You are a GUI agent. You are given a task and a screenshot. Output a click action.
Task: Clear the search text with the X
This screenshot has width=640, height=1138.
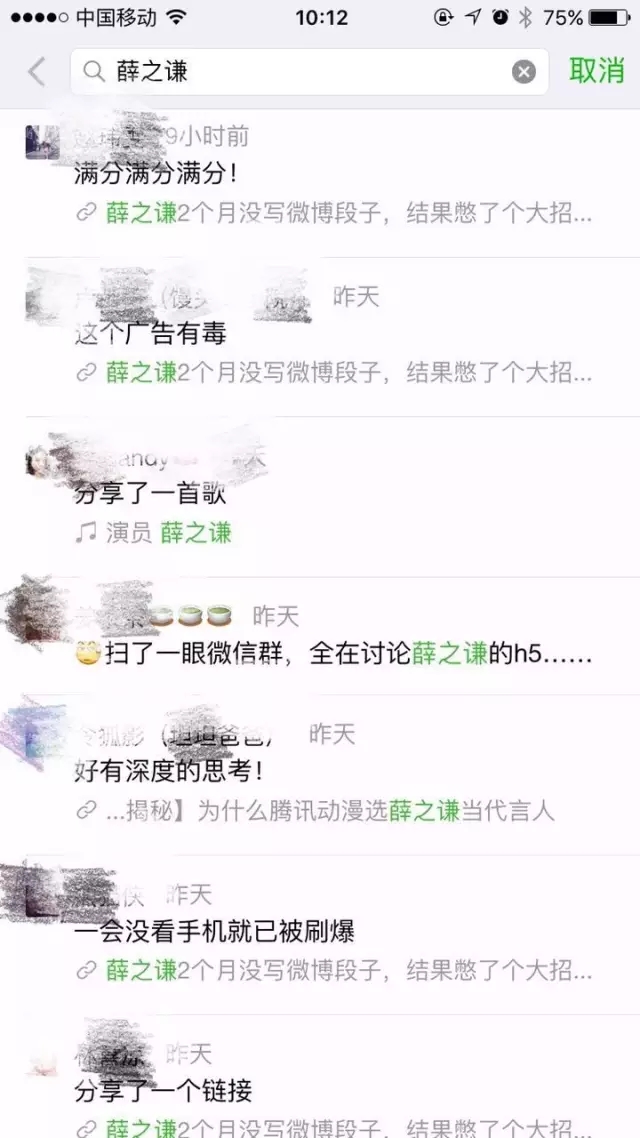[x=524, y=71]
